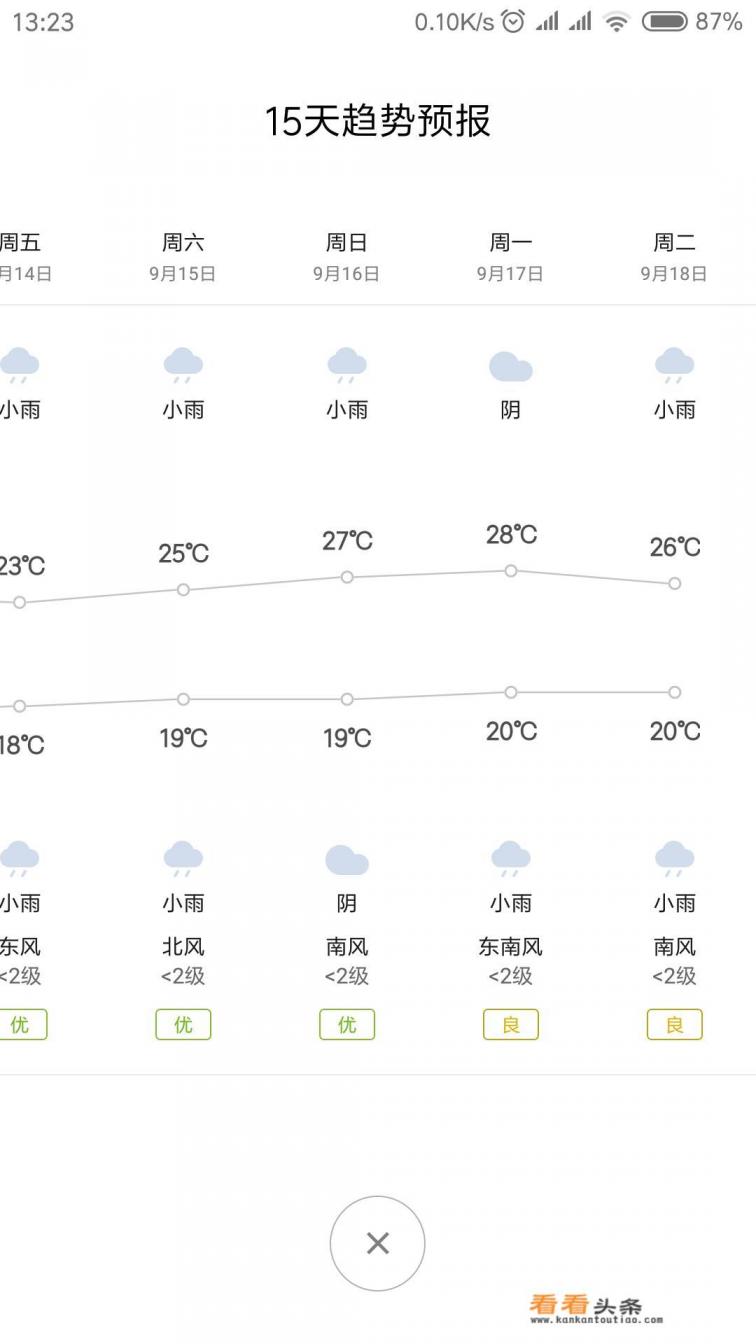Tap the 28℃ point on temperature curve
The width and height of the screenshot is (756, 1344).
pos(511,570)
